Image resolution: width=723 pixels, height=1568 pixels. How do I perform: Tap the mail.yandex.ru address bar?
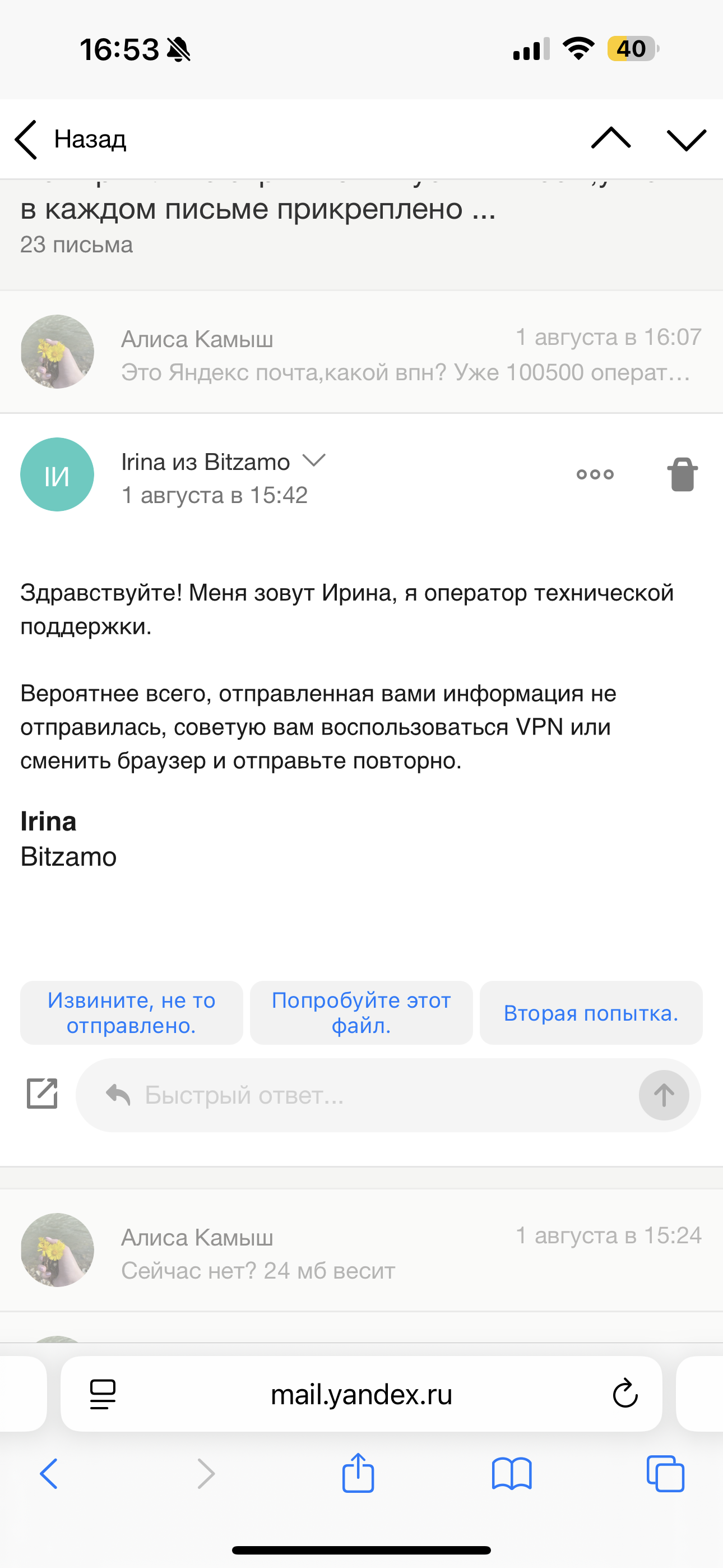point(361,1394)
